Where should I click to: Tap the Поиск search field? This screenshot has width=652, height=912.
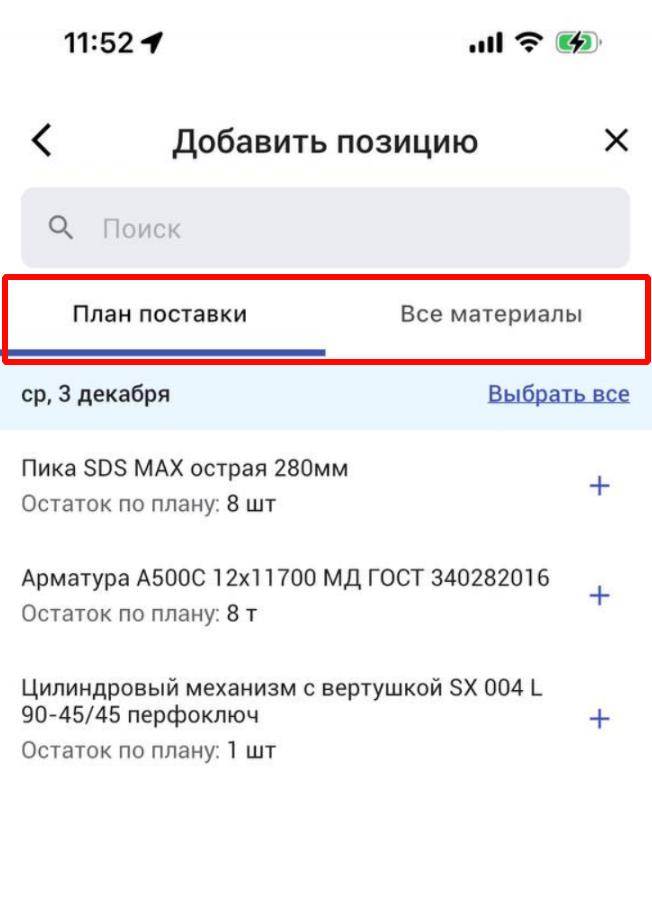pyautogui.click(x=326, y=228)
